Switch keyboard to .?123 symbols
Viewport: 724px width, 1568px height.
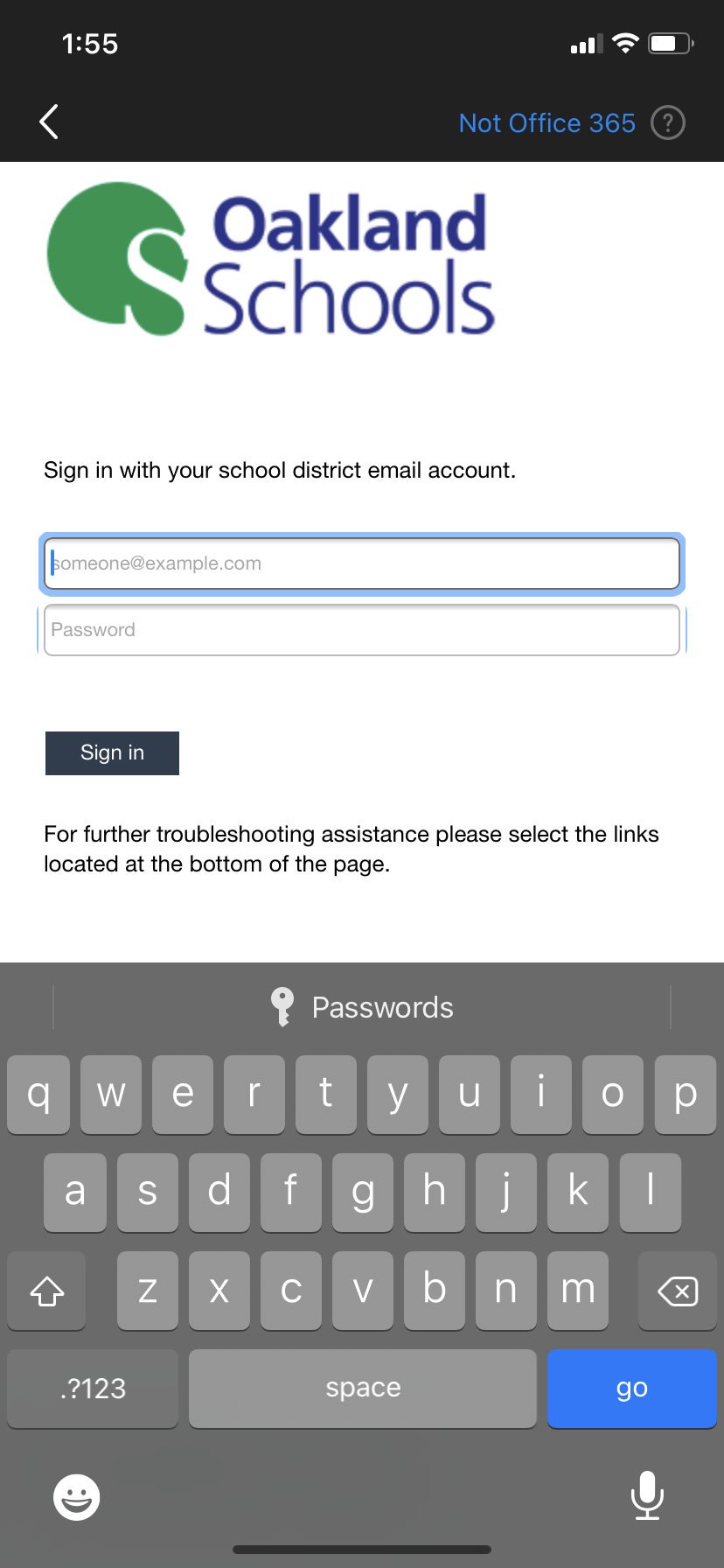(93, 1389)
